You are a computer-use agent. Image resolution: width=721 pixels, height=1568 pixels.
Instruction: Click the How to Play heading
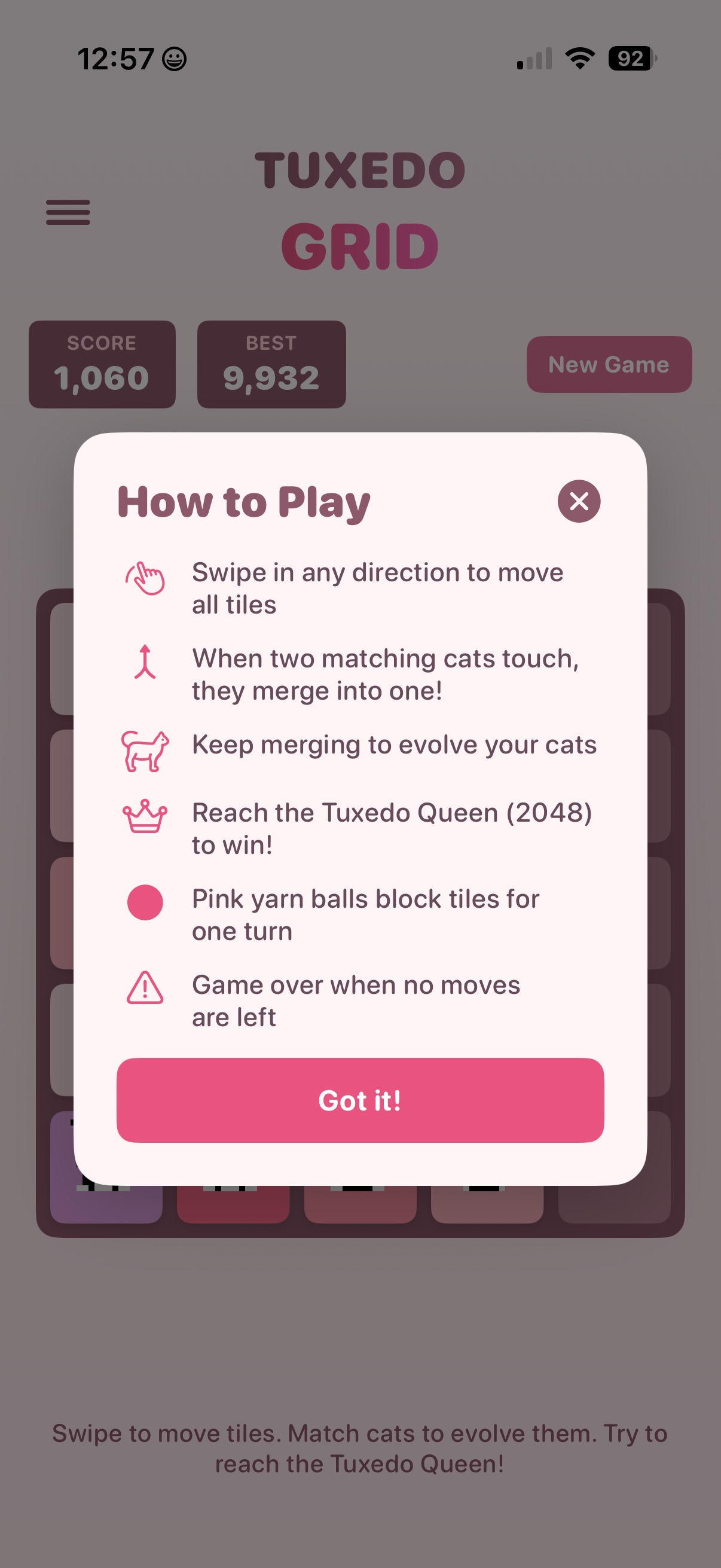(243, 502)
